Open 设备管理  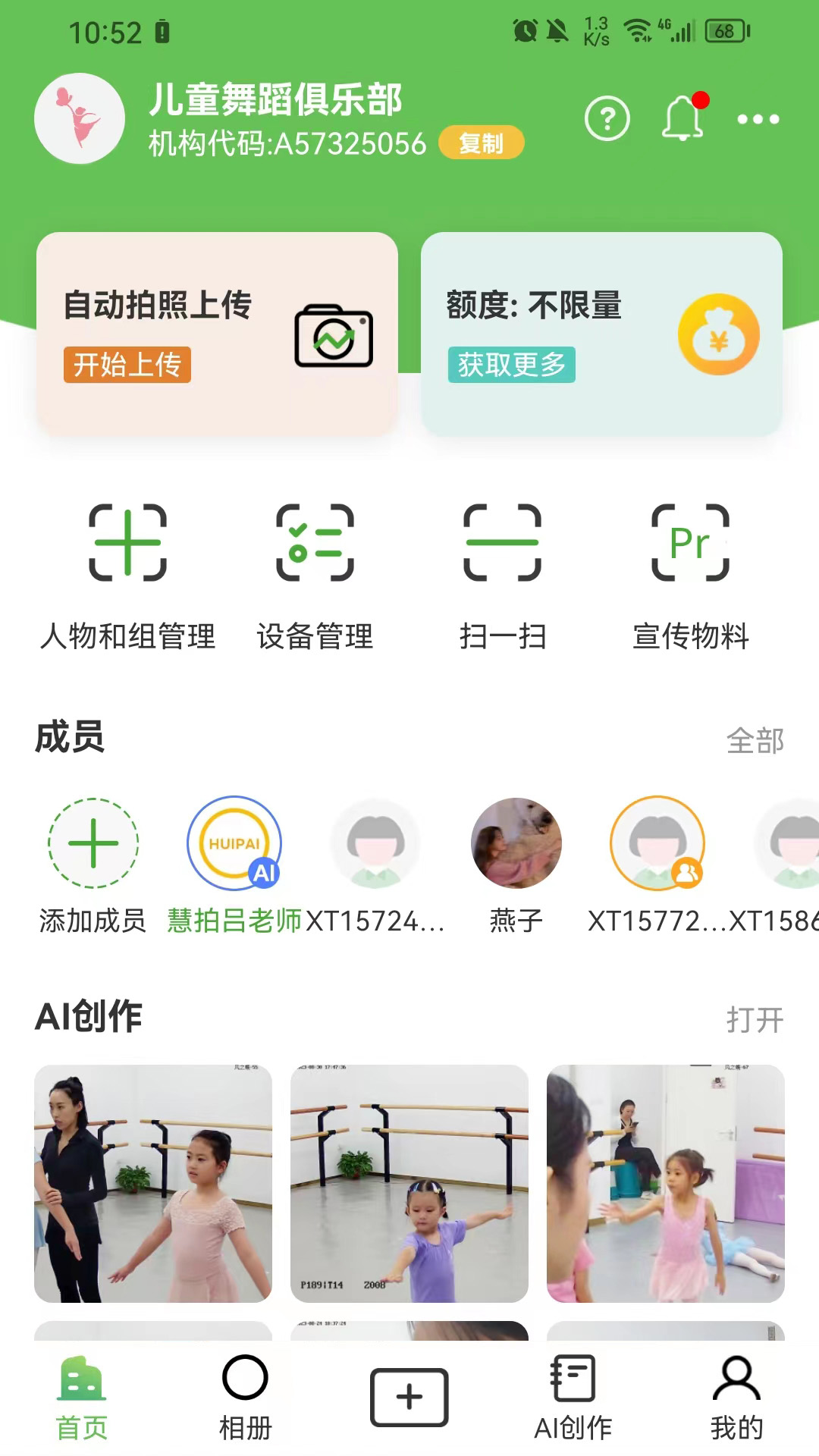click(x=315, y=575)
